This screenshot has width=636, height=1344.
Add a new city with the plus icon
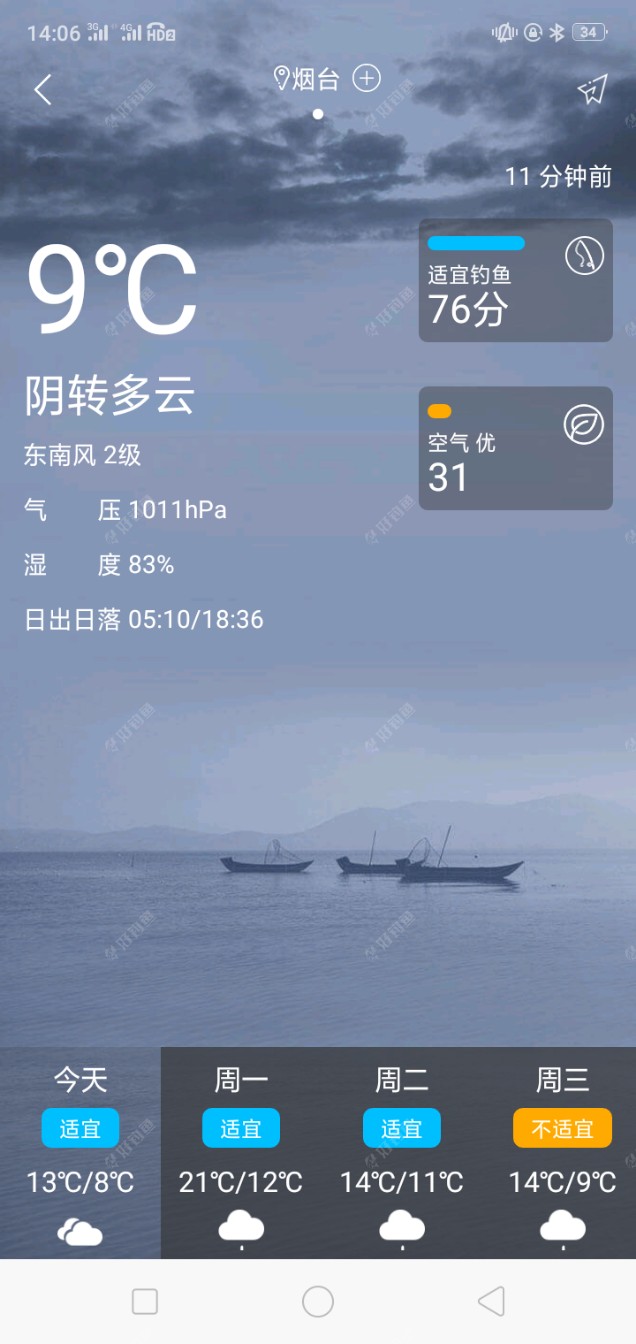367,78
